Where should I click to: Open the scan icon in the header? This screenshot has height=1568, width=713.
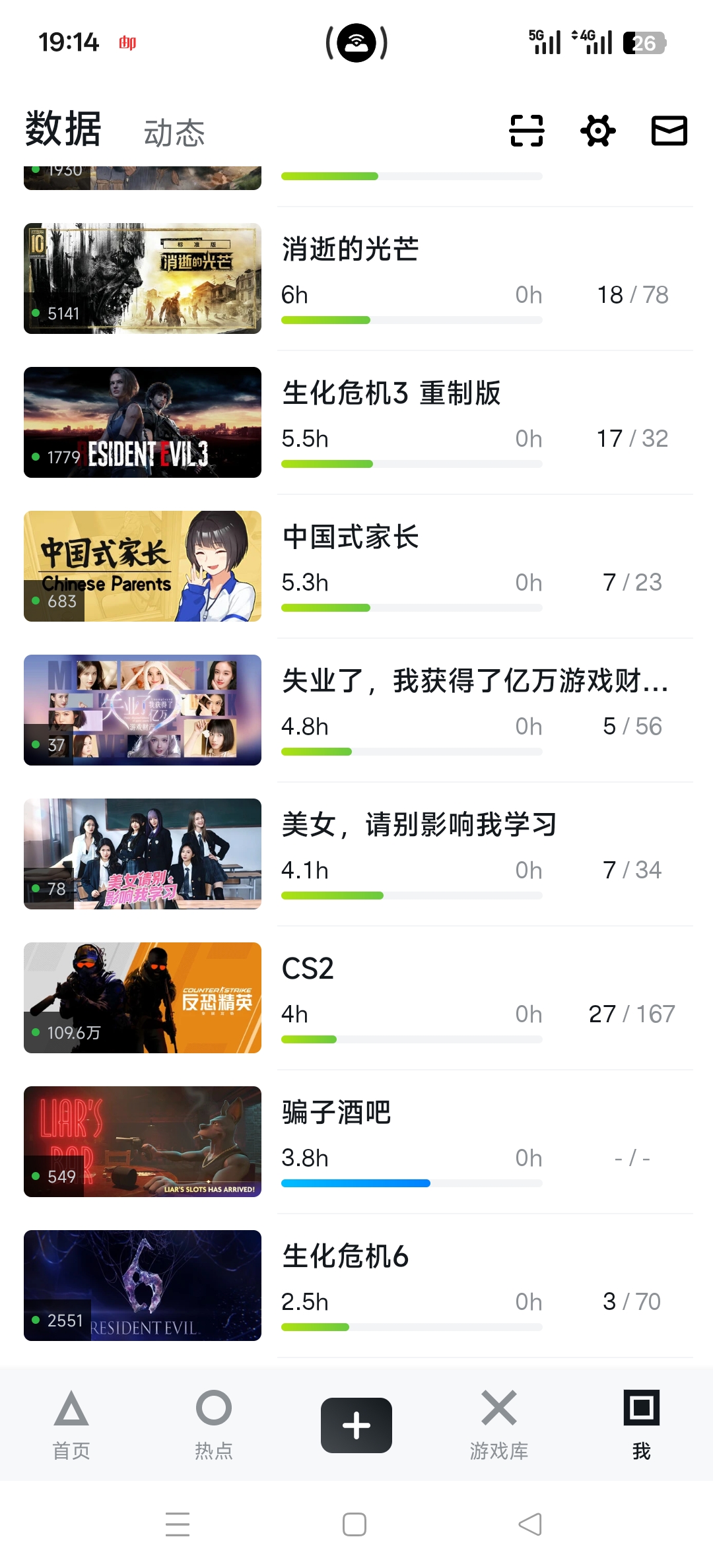pyautogui.click(x=527, y=130)
